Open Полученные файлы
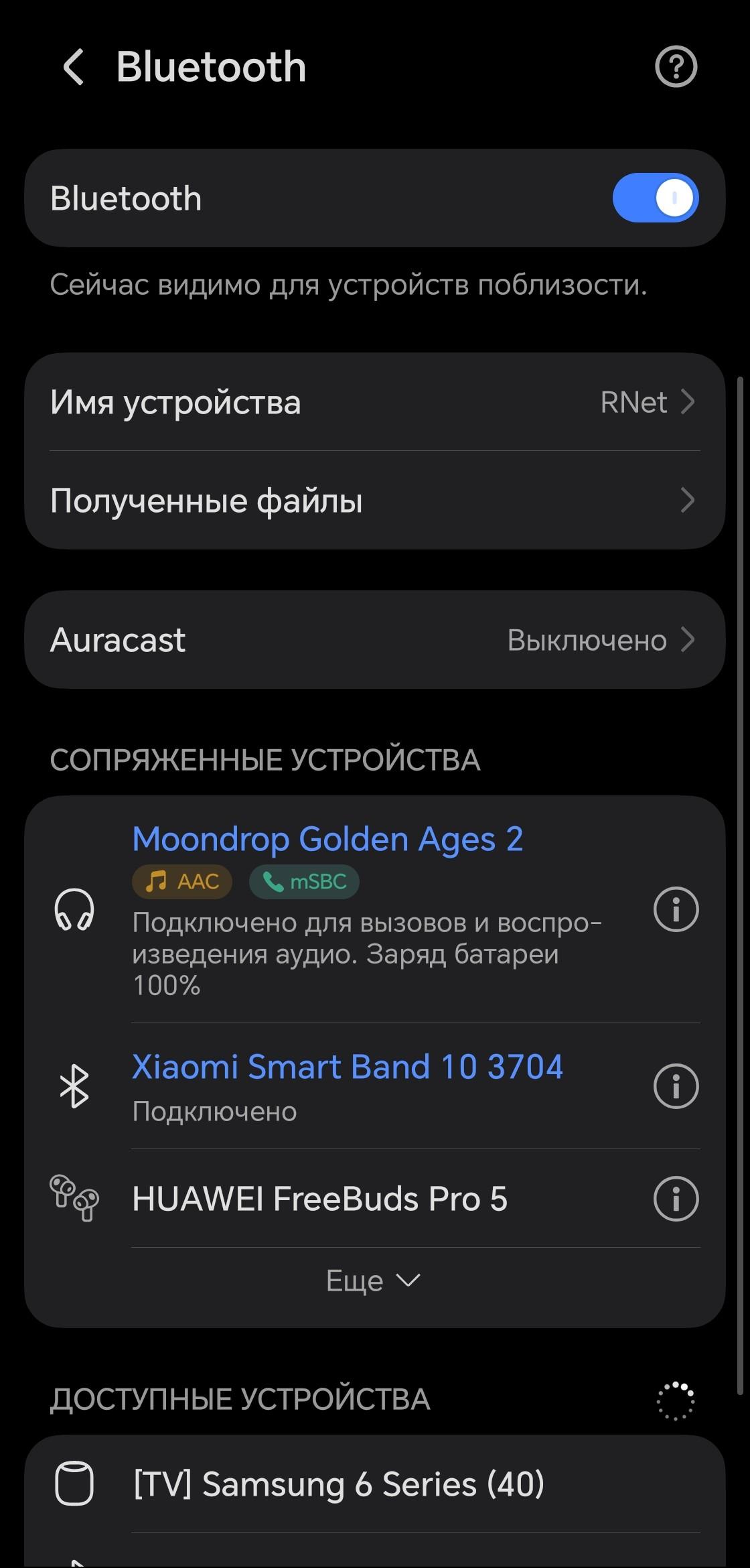750x1568 pixels. tap(375, 501)
